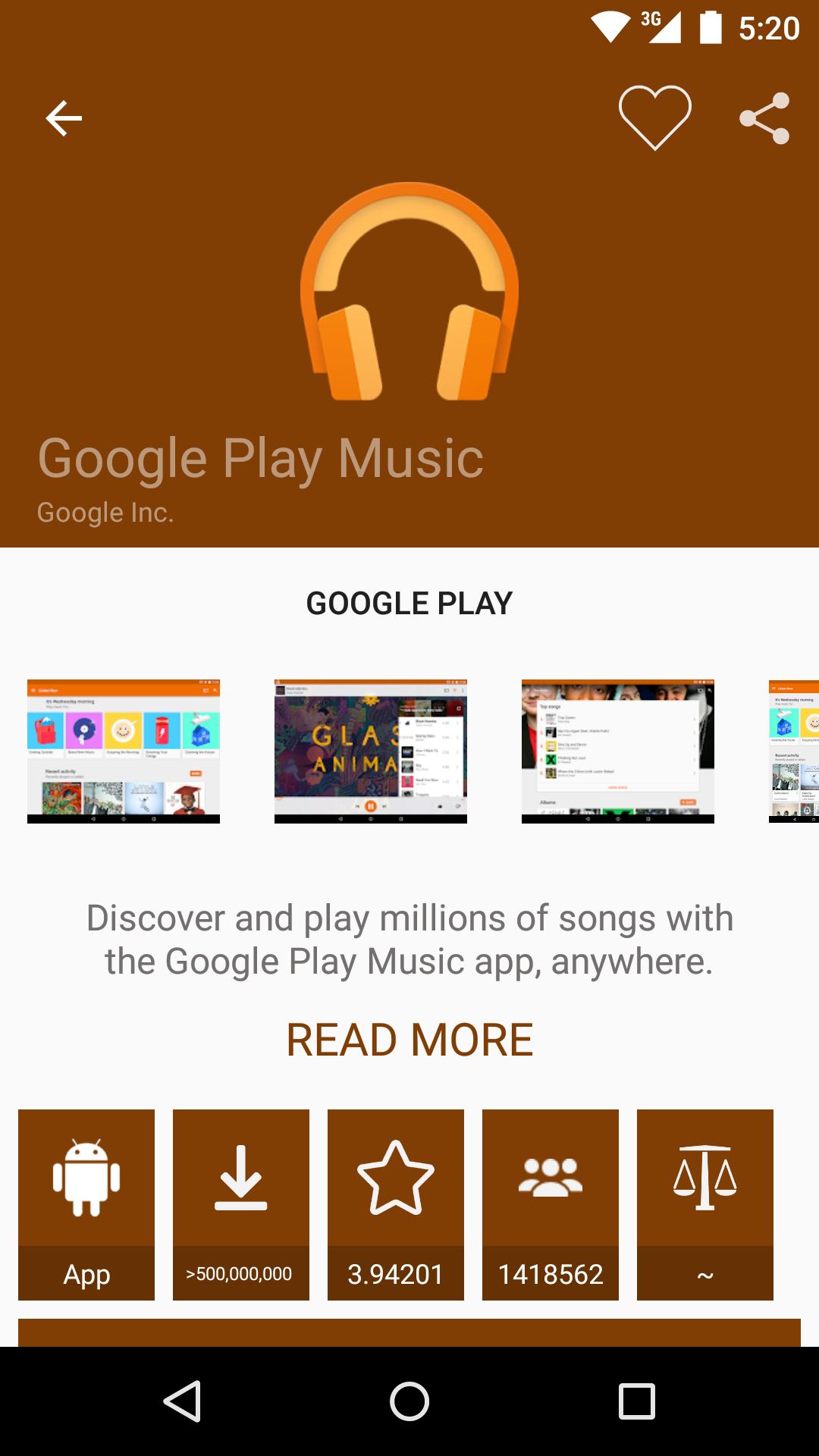Share this app
Viewport: 819px width, 1456px height.
(764, 118)
